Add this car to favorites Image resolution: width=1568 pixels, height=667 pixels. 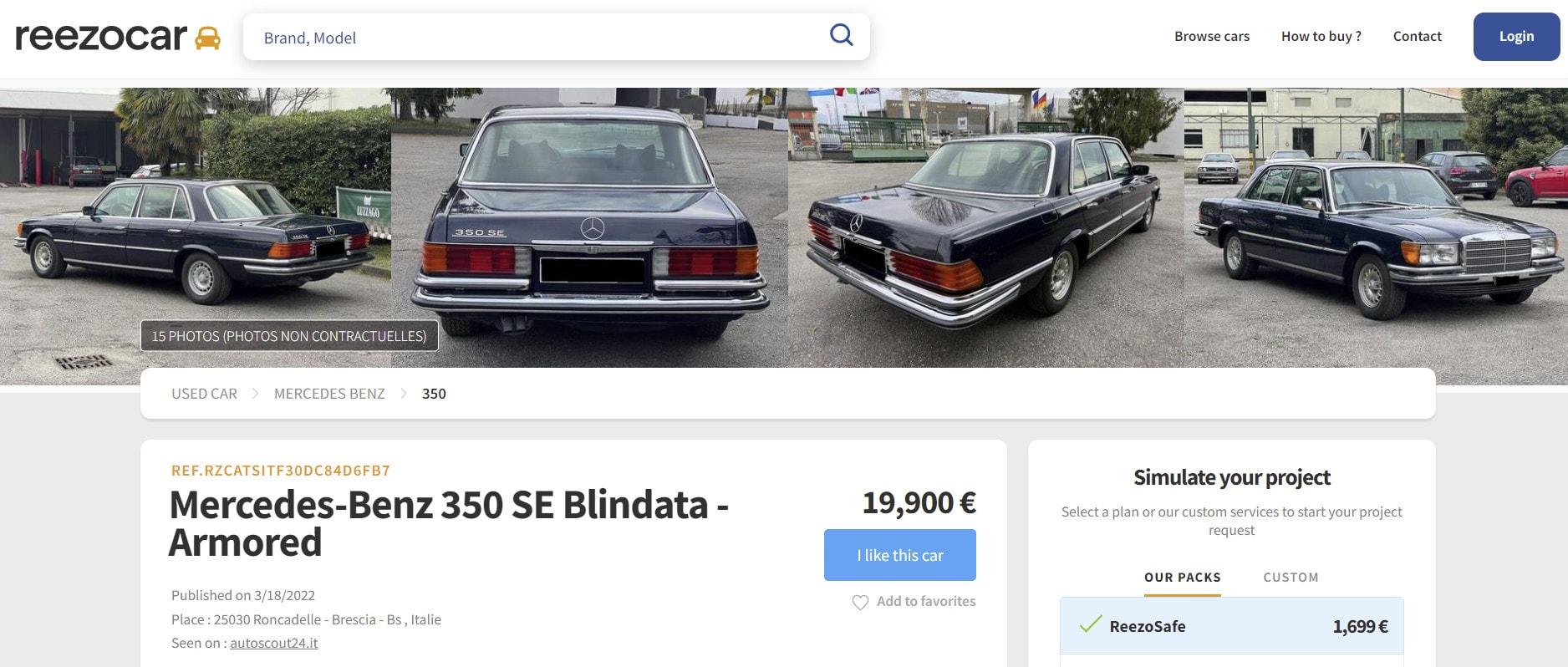(x=914, y=602)
